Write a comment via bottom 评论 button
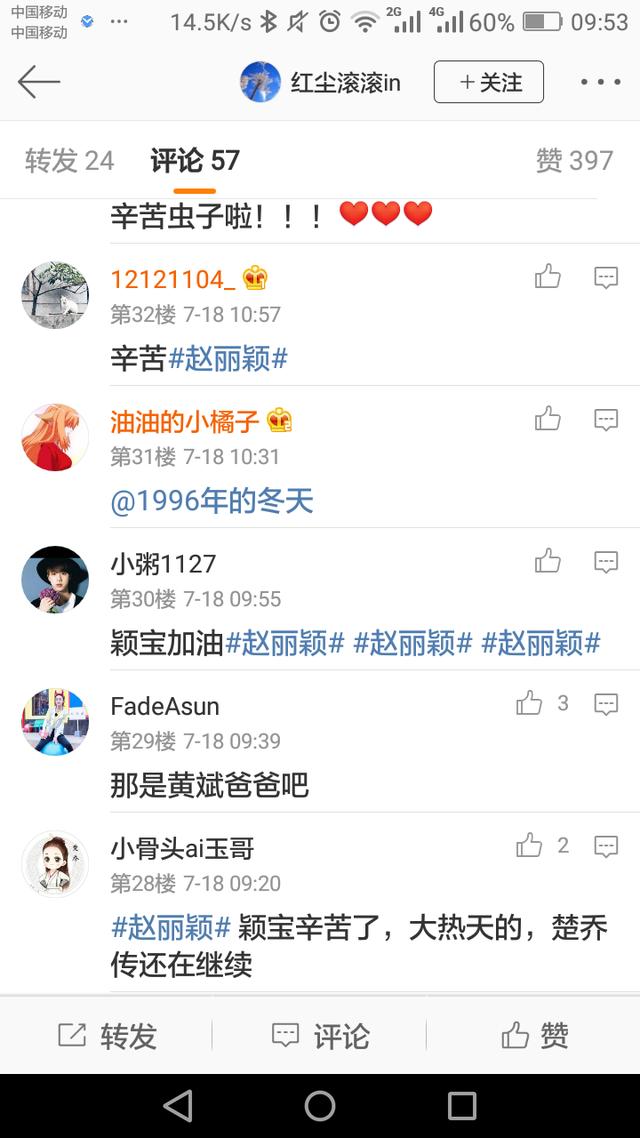The width and height of the screenshot is (640, 1138). tap(320, 1035)
